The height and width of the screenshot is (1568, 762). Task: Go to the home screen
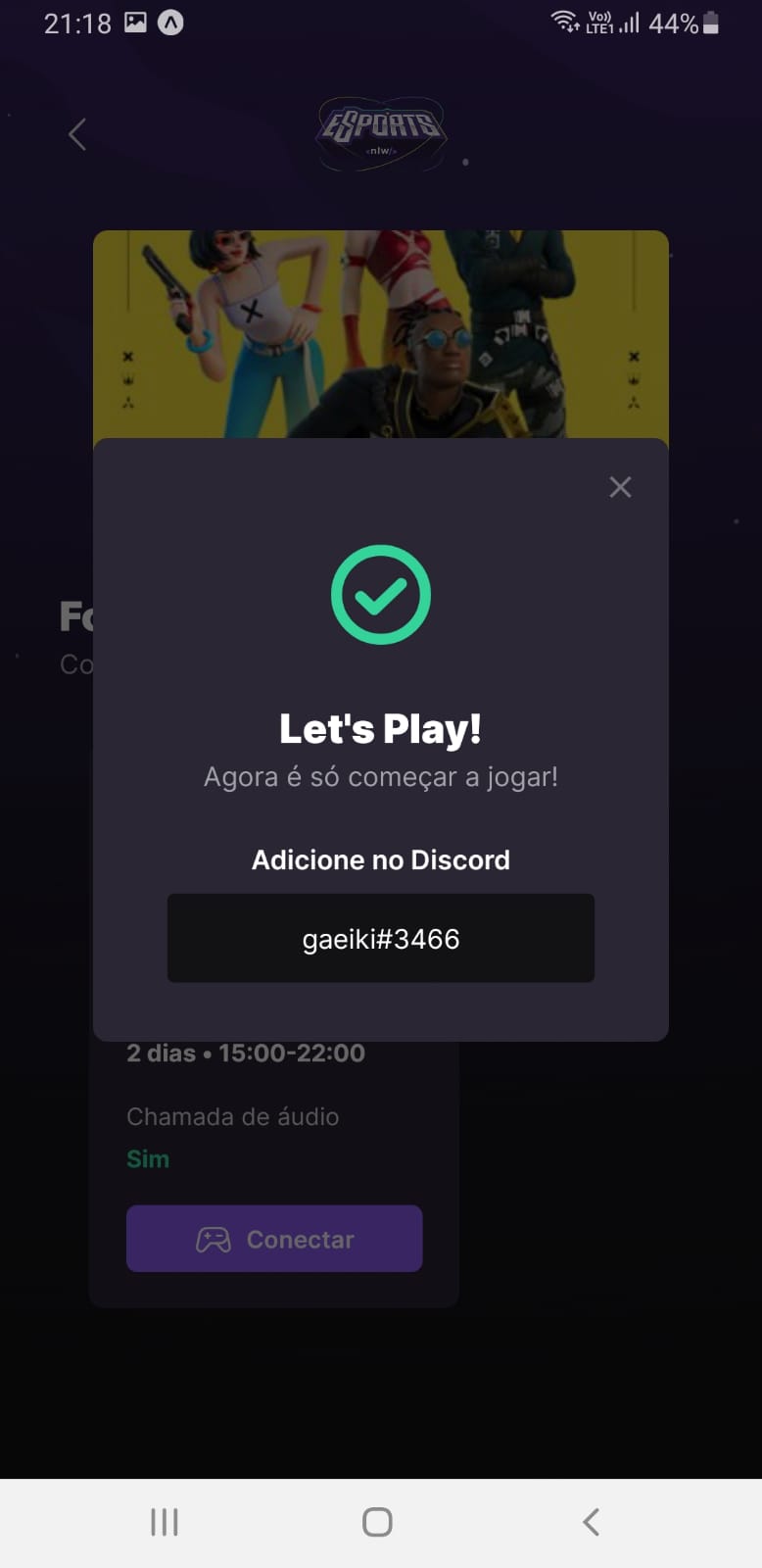377,1522
